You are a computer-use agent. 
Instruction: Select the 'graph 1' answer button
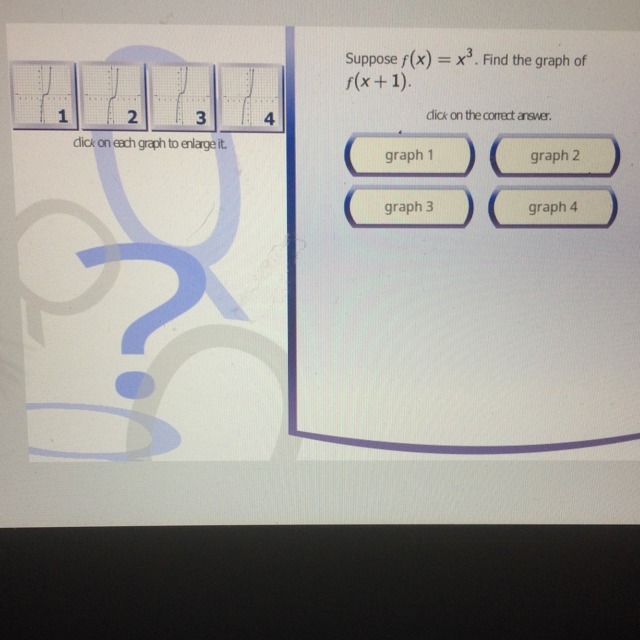(409, 156)
